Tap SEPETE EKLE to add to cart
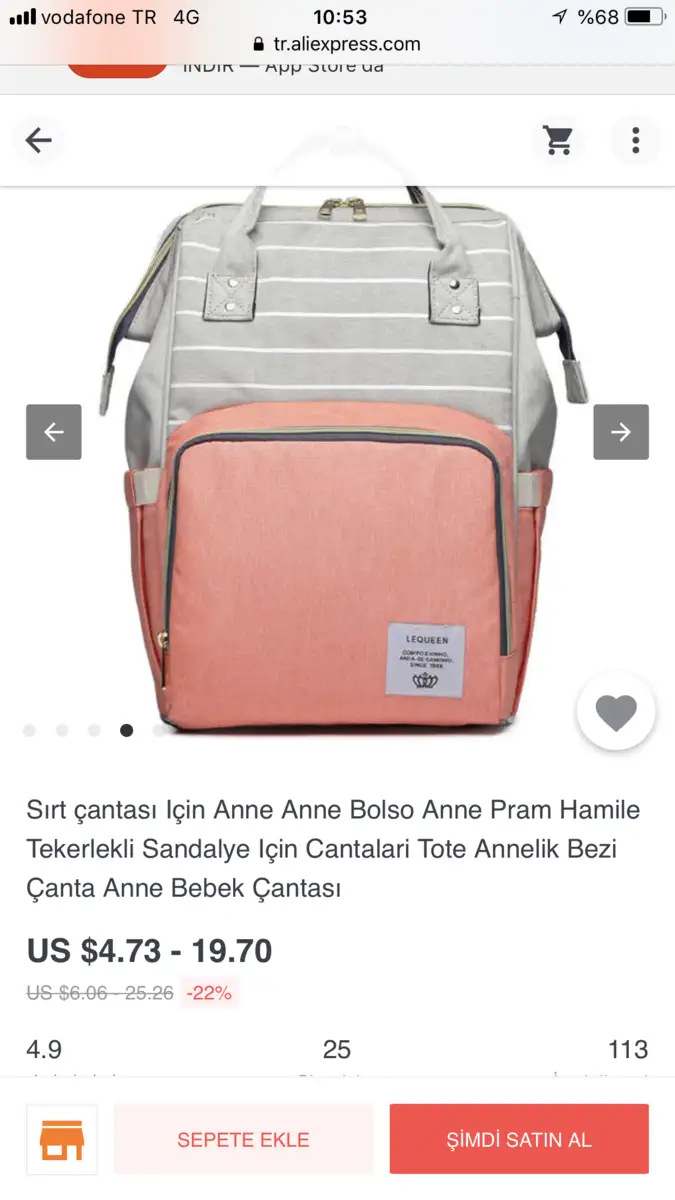Image resolution: width=675 pixels, height=1200 pixels. pyautogui.click(x=243, y=1139)
